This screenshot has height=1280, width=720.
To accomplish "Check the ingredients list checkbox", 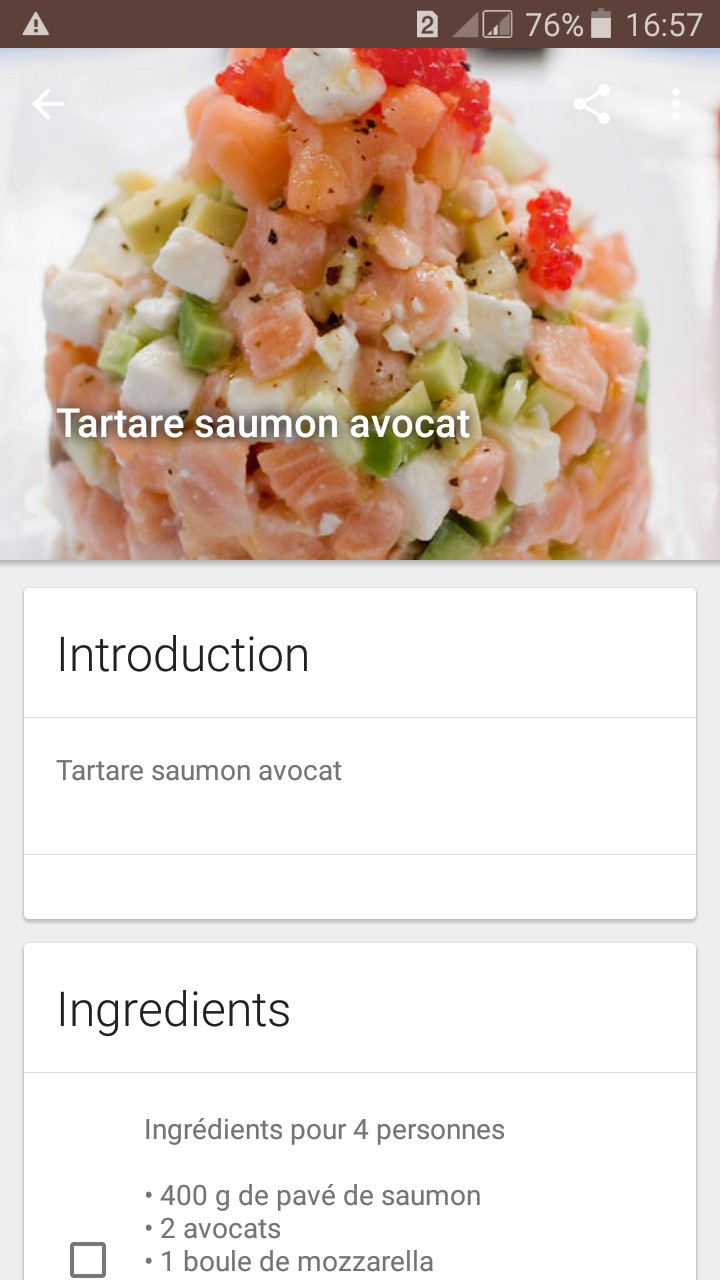I will pyautogui.click(x=88, y=1259).
